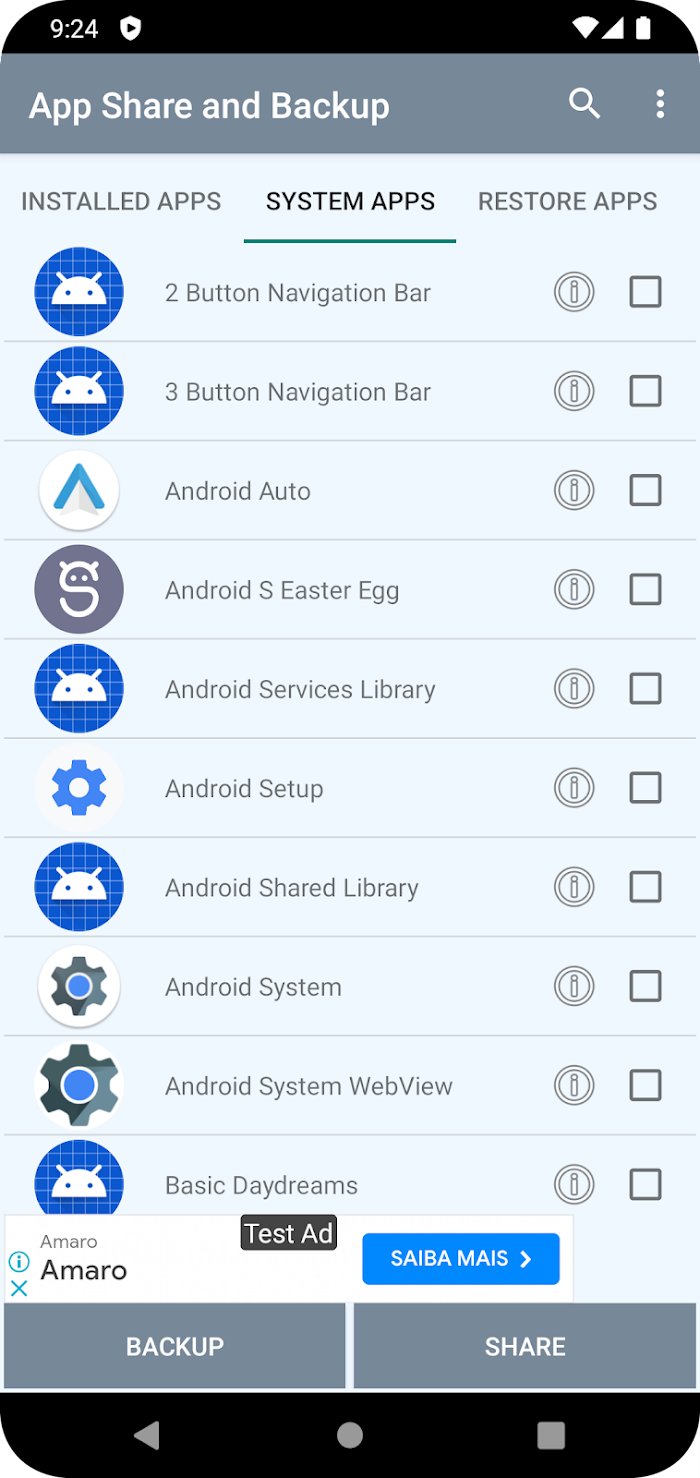Screen dimensions: 700x1478
Task: Go back using the system back button
Action: pyautogui.click(x=147, y=1435)
